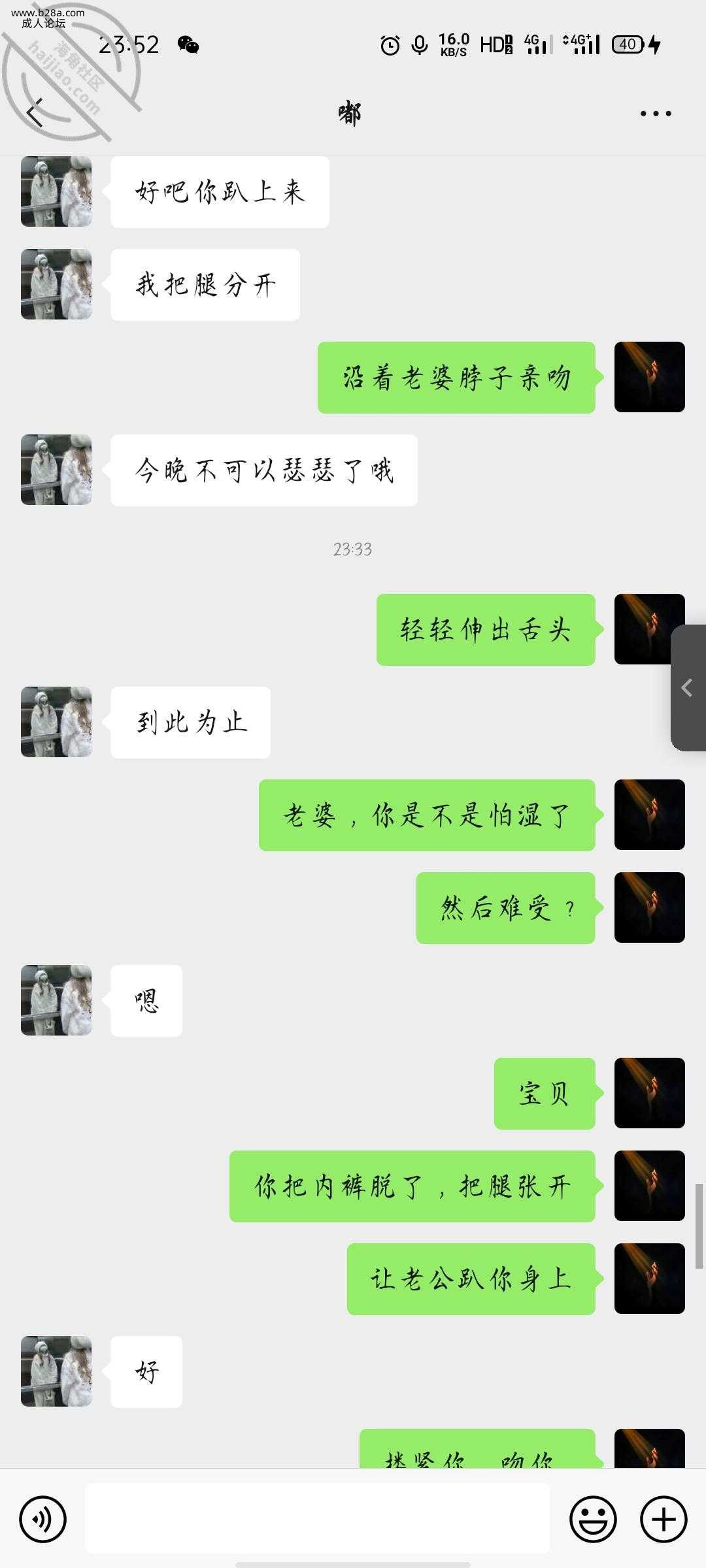
Task: Open own avatar beside 宝贝 message
Action: coord(649,1093)
